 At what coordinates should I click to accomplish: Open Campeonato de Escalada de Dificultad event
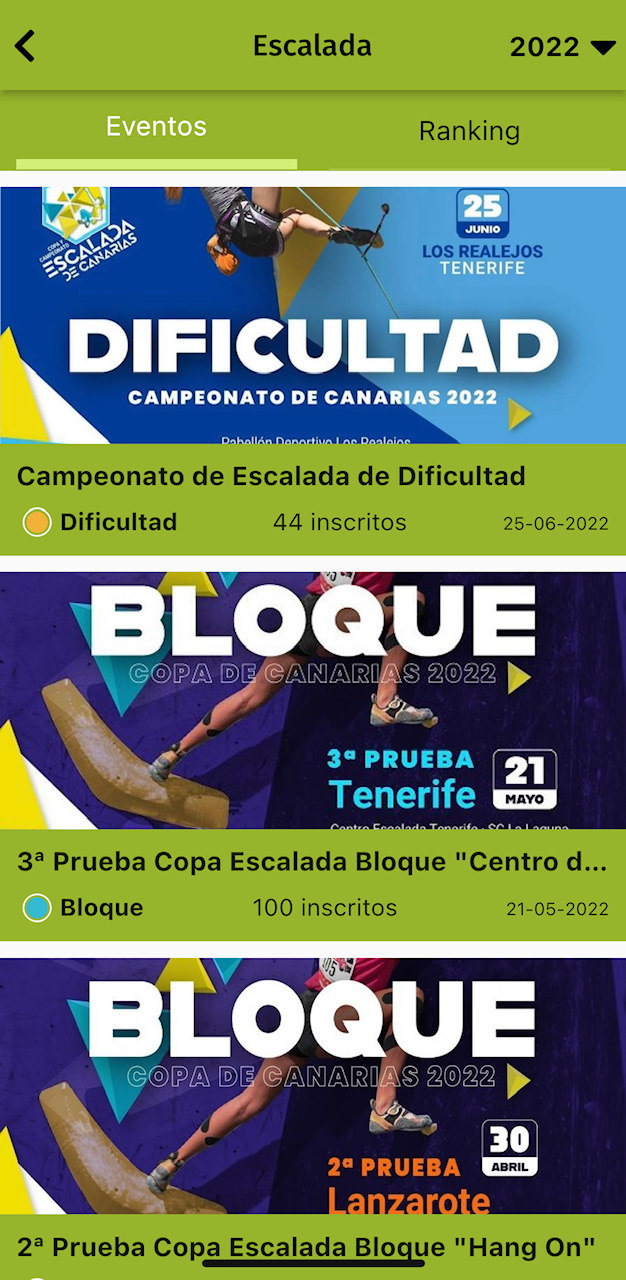click(312, 368)
